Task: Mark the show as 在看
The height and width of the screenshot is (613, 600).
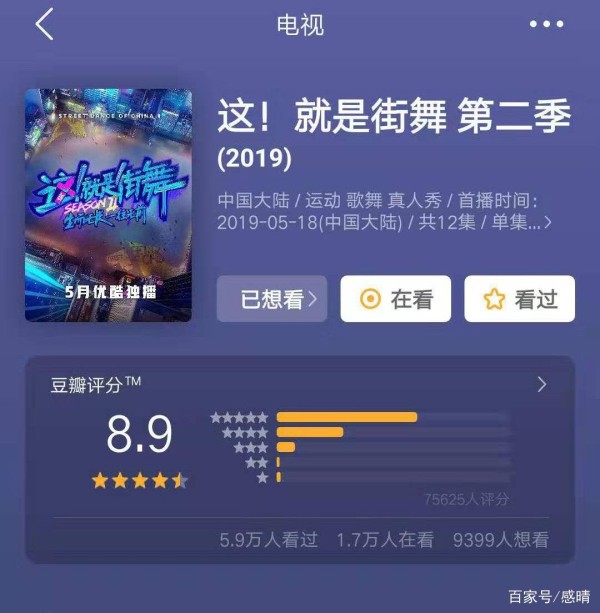Action: pos(395,299)
